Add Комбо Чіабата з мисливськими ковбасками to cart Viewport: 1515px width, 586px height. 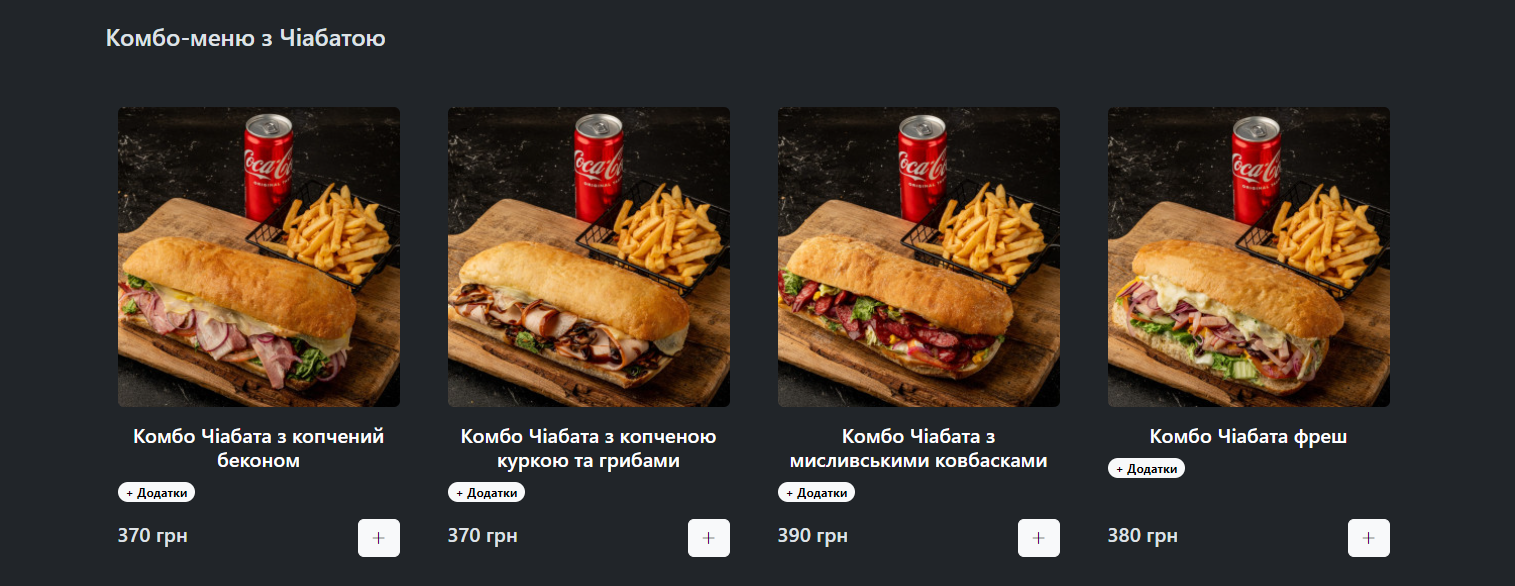pos(1038,538)
